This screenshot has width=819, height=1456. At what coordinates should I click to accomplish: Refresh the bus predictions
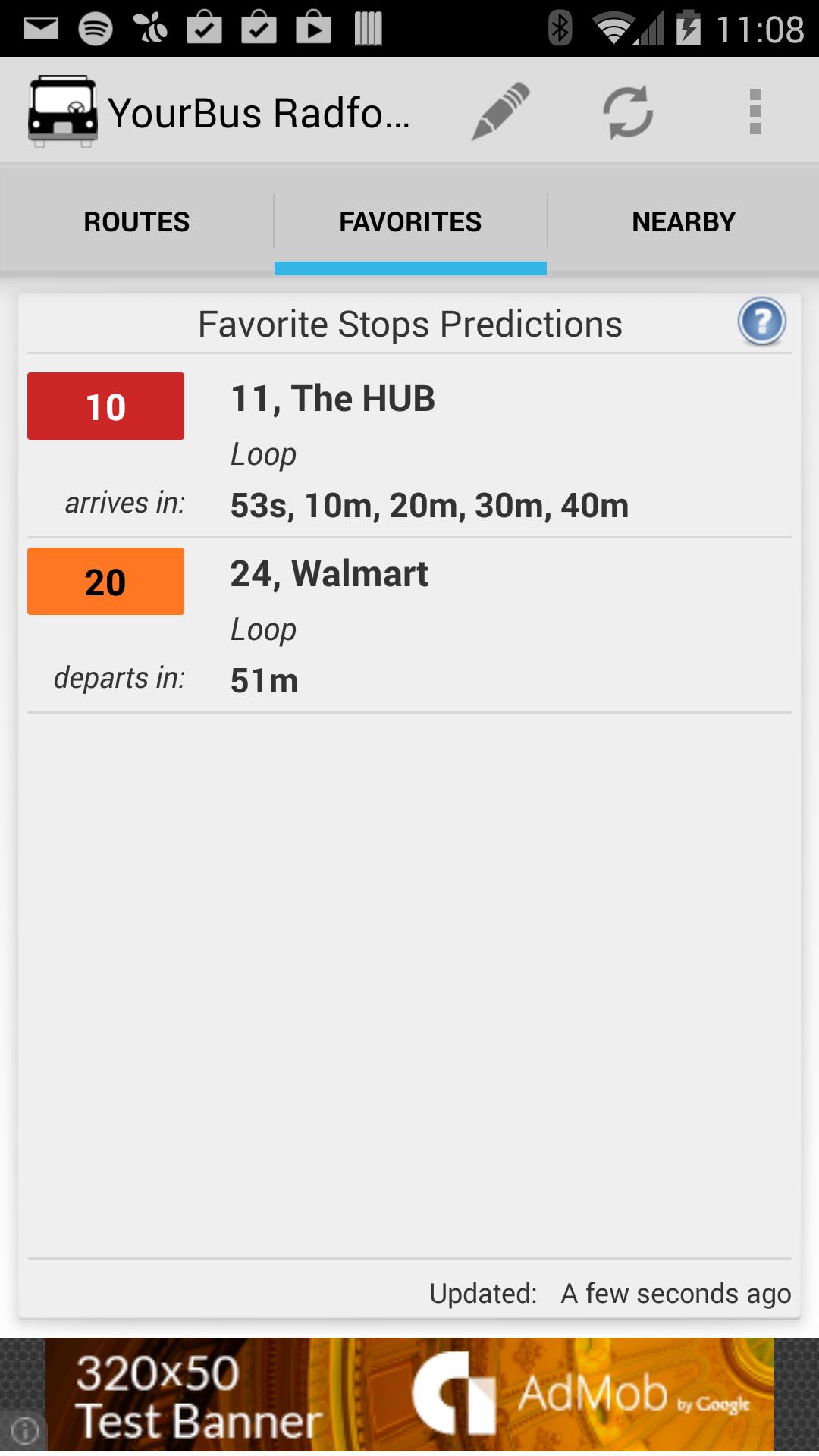628,112
